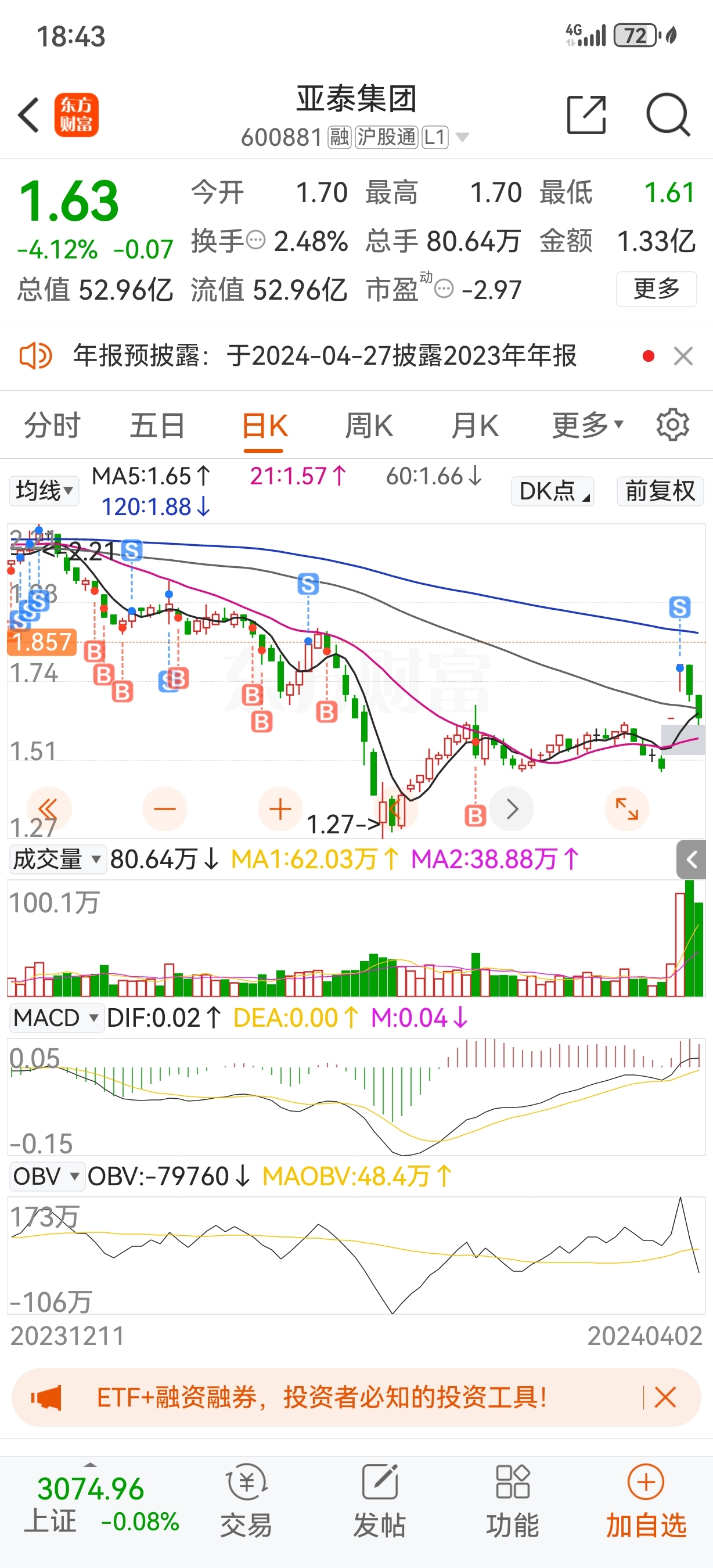Tap the 前复权 adjustment button

point(660,491)
